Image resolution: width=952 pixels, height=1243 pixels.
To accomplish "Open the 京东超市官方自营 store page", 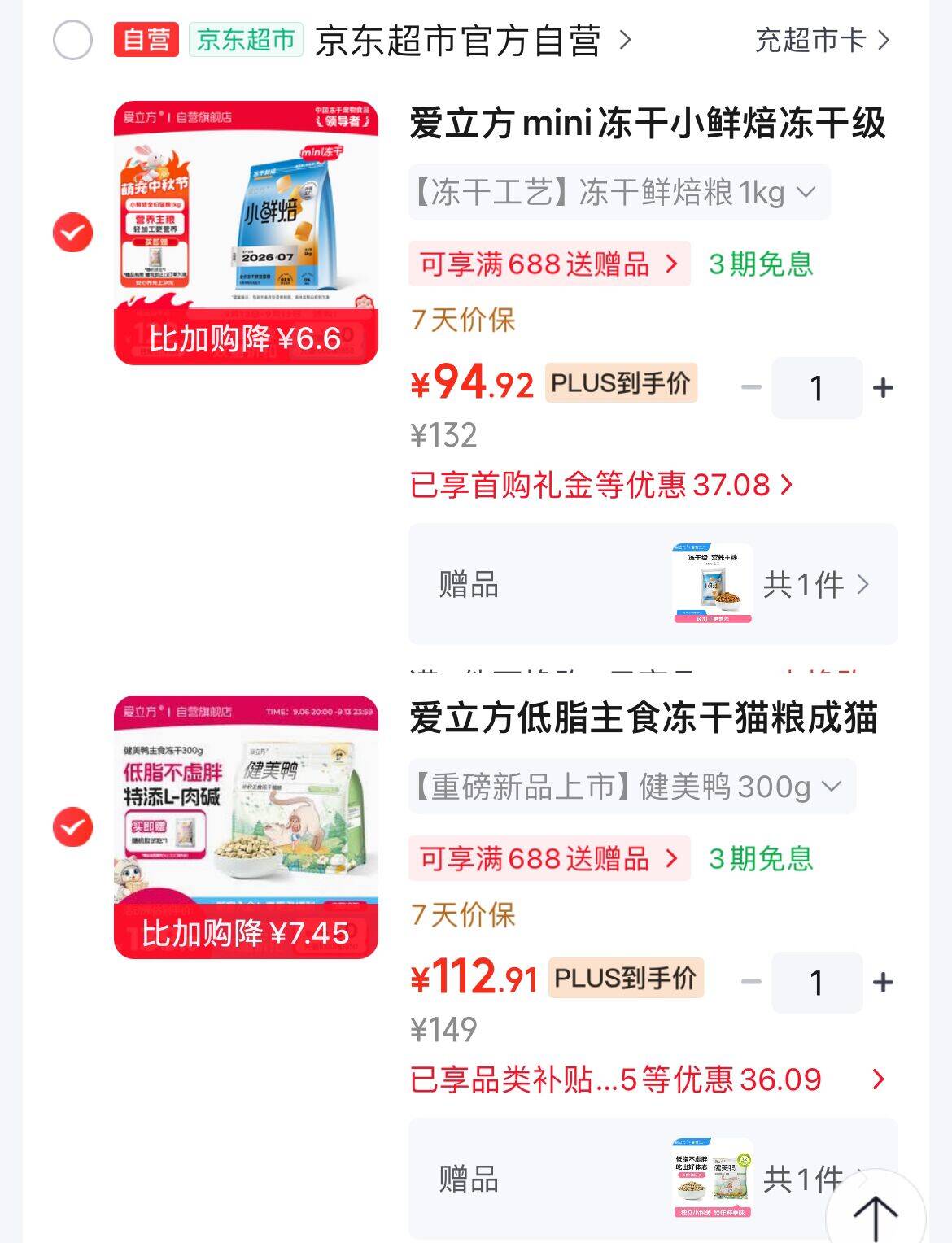I will click(472, 40).
